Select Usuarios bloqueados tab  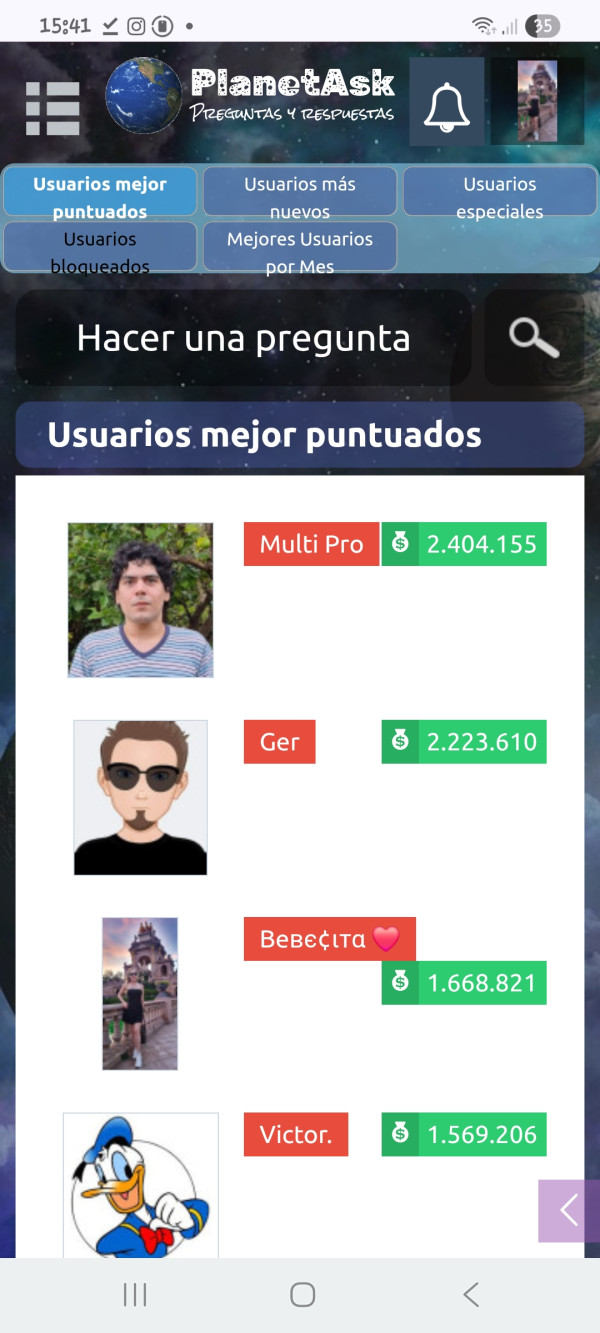coord(100,251)
